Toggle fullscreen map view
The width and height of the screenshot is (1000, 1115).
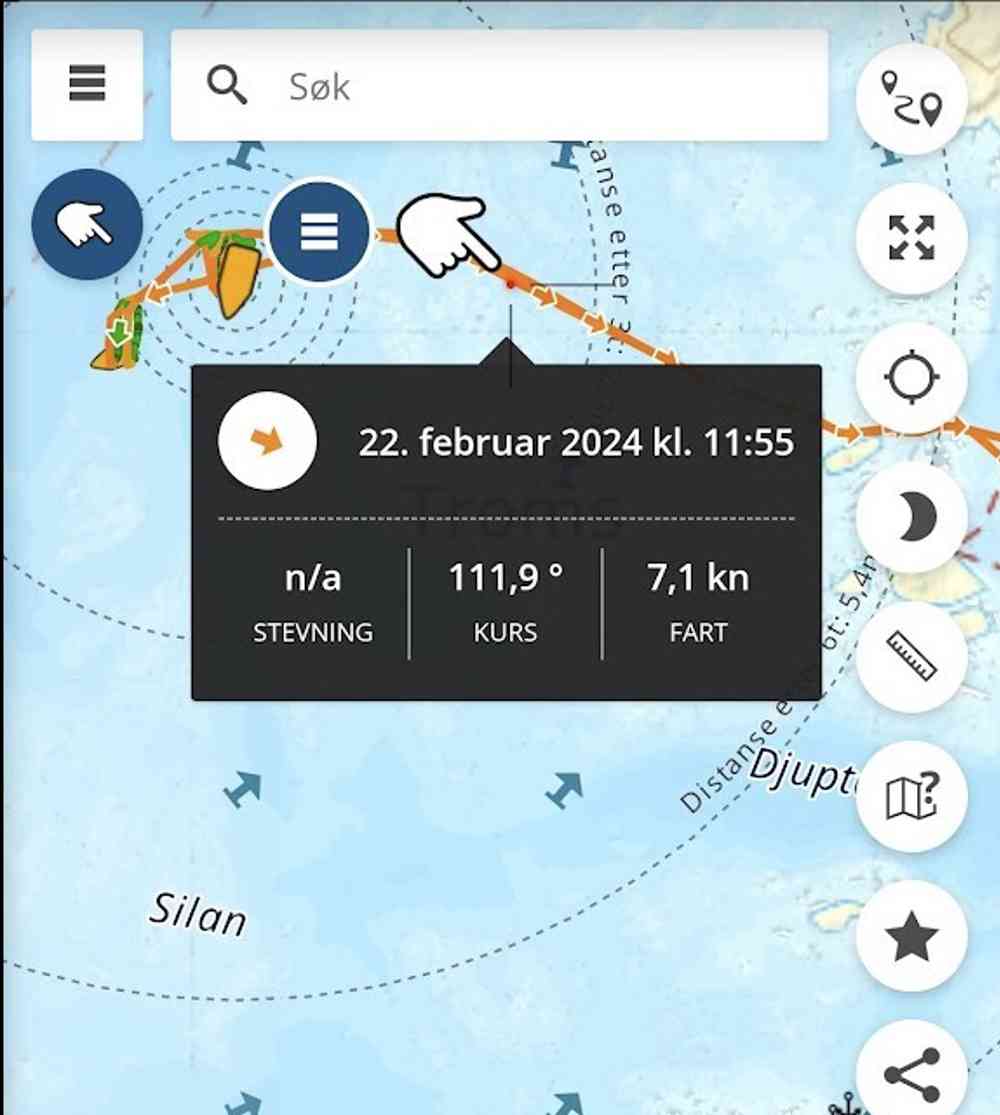pyautogui.click(x=911, y=238)
